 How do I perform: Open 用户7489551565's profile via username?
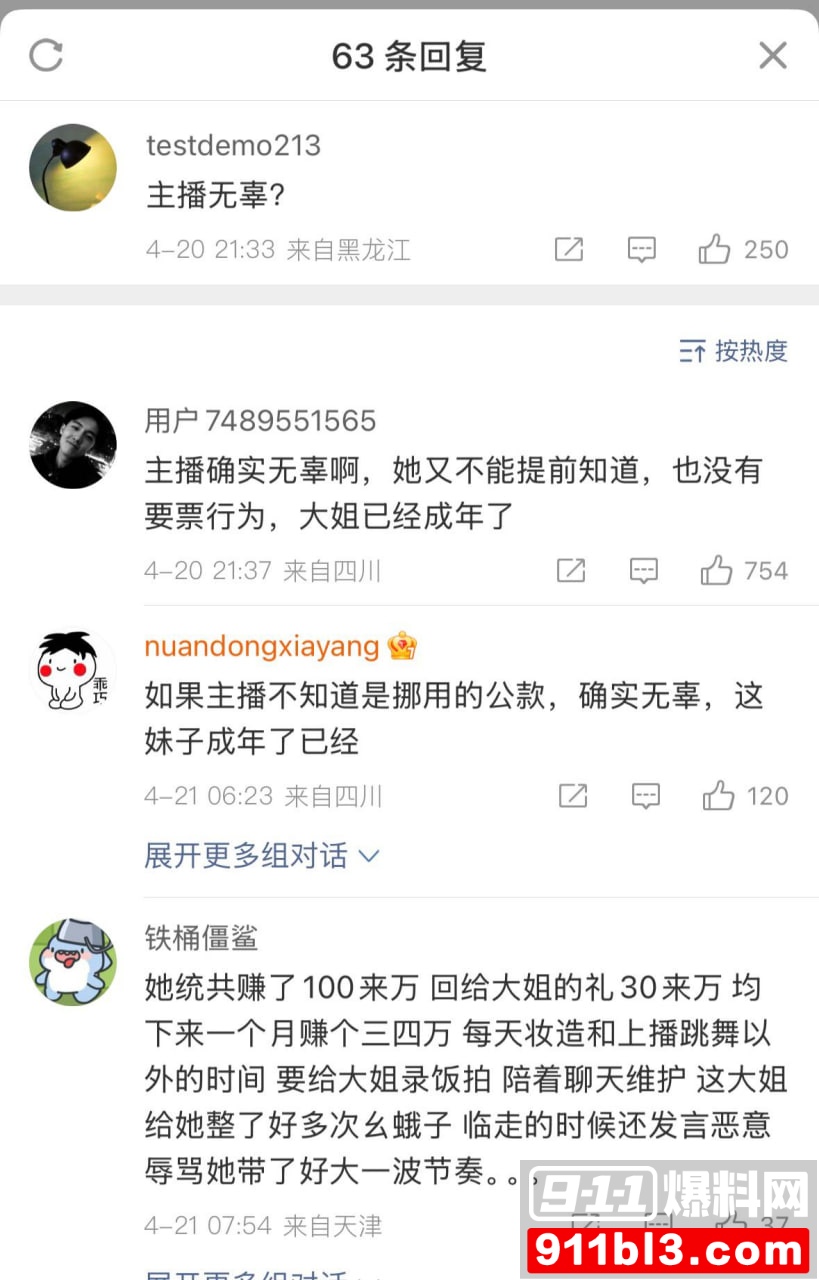pos(258,420)
